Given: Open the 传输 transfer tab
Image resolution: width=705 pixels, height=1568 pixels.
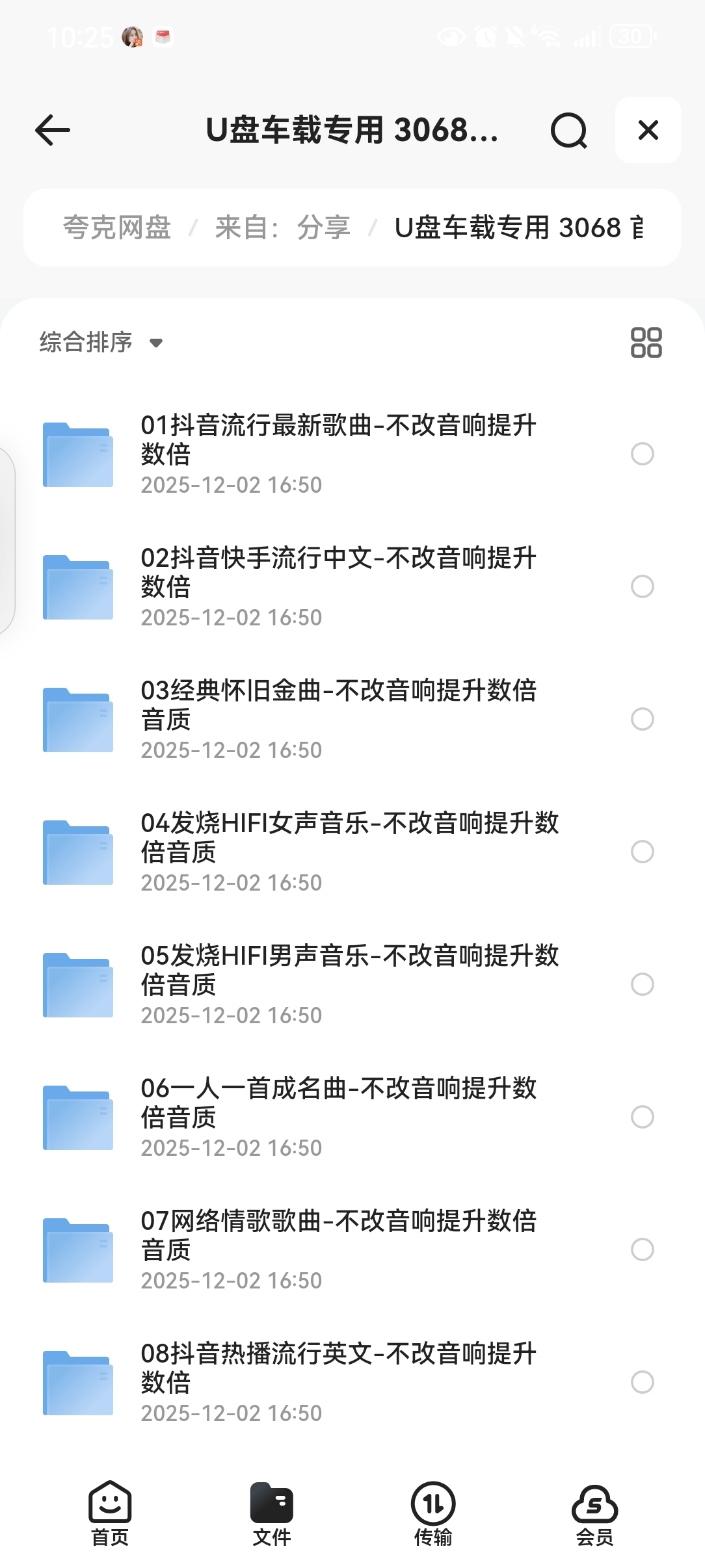Looking at the screenshot, I should [x=433, y=1513].
